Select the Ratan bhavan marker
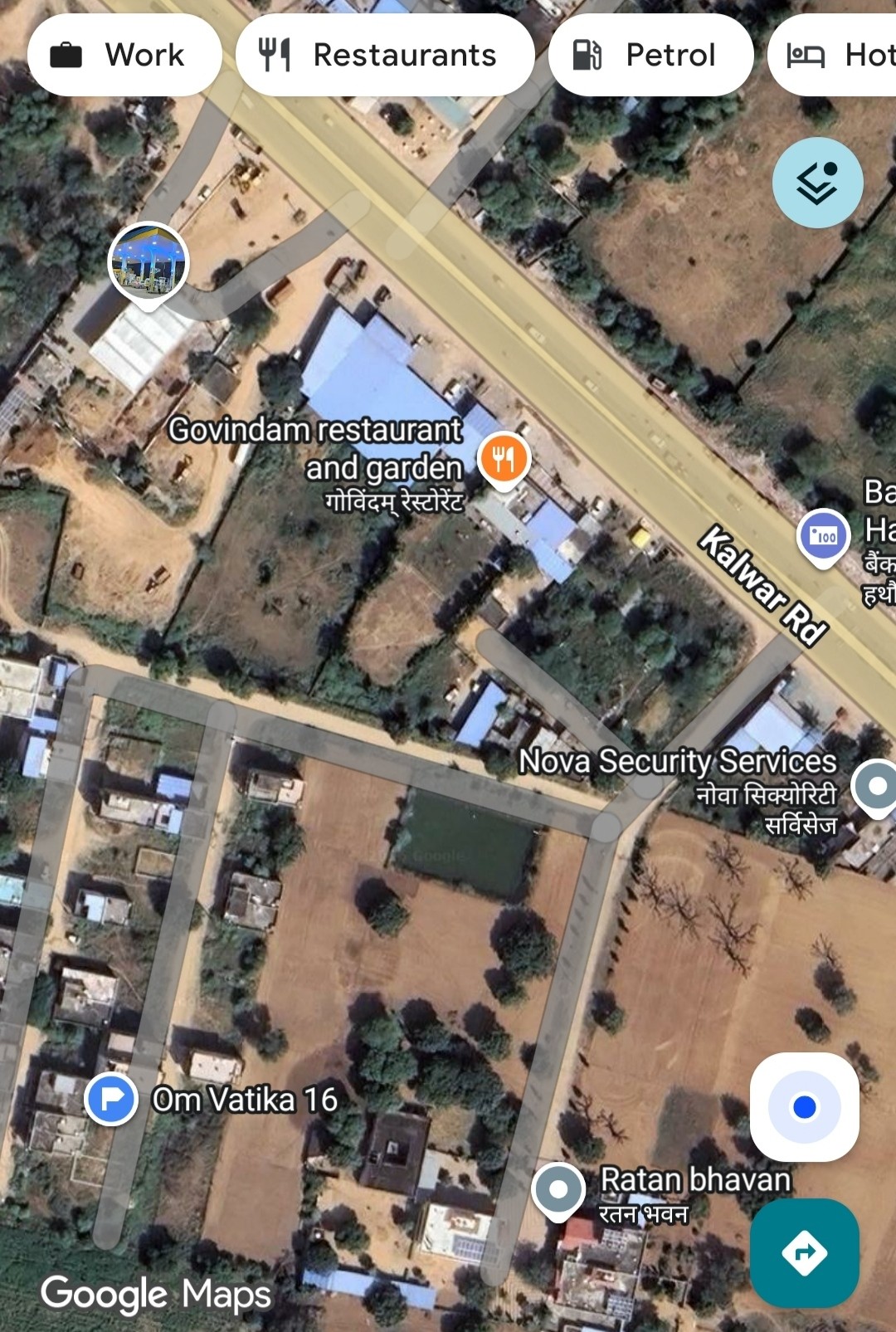The image size is (896, 1332). [558, 1190]
